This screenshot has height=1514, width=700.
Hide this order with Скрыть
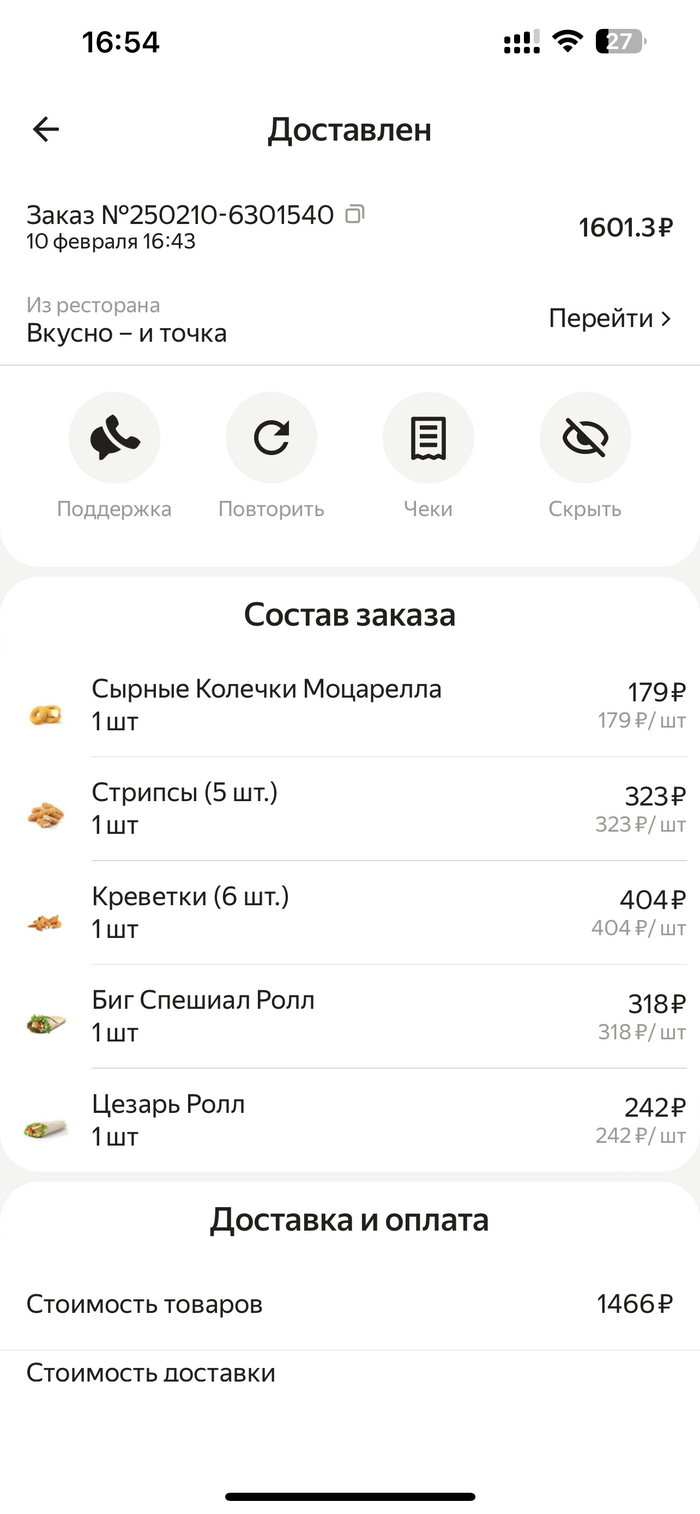[x=585, y=438]
